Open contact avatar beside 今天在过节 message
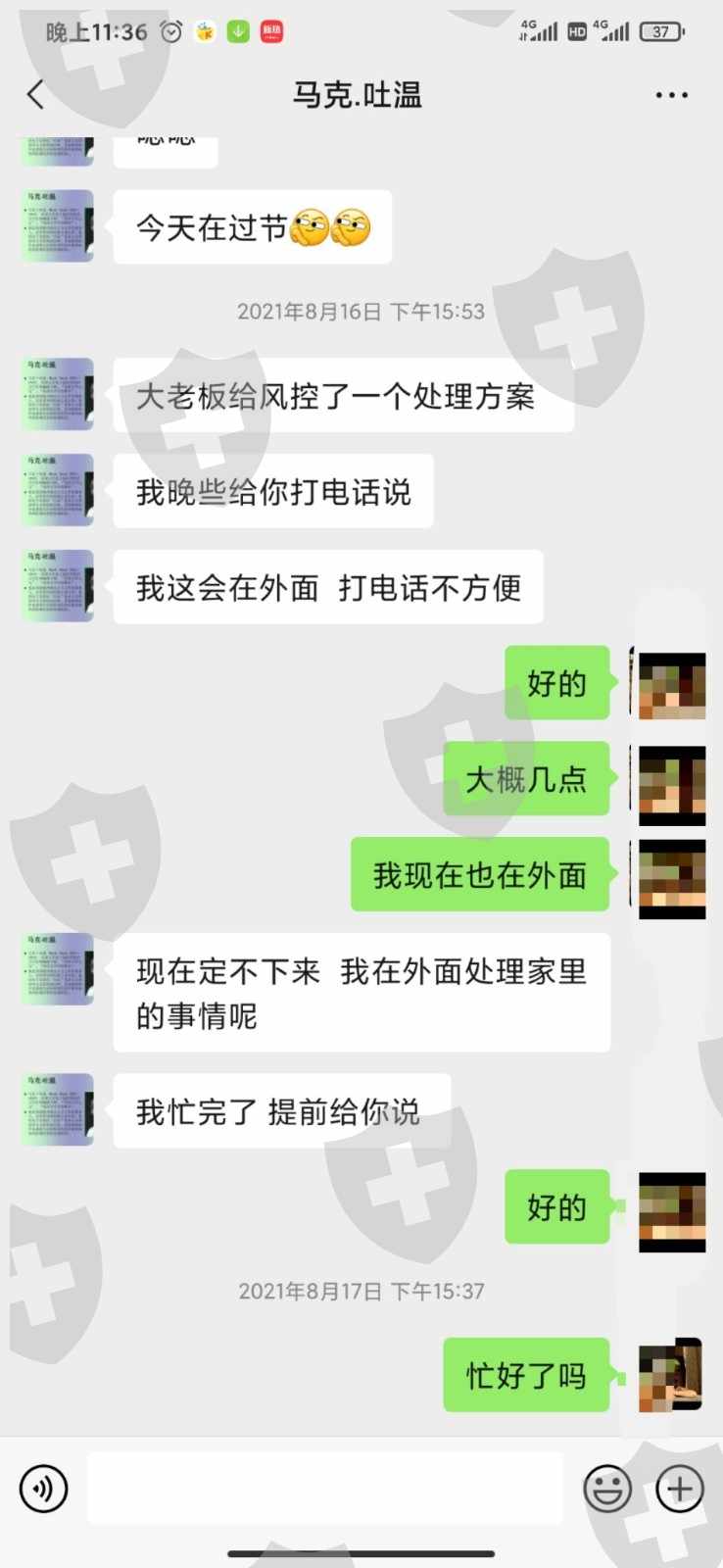This screenshot has width=723, height=1568. coord(58,226)
